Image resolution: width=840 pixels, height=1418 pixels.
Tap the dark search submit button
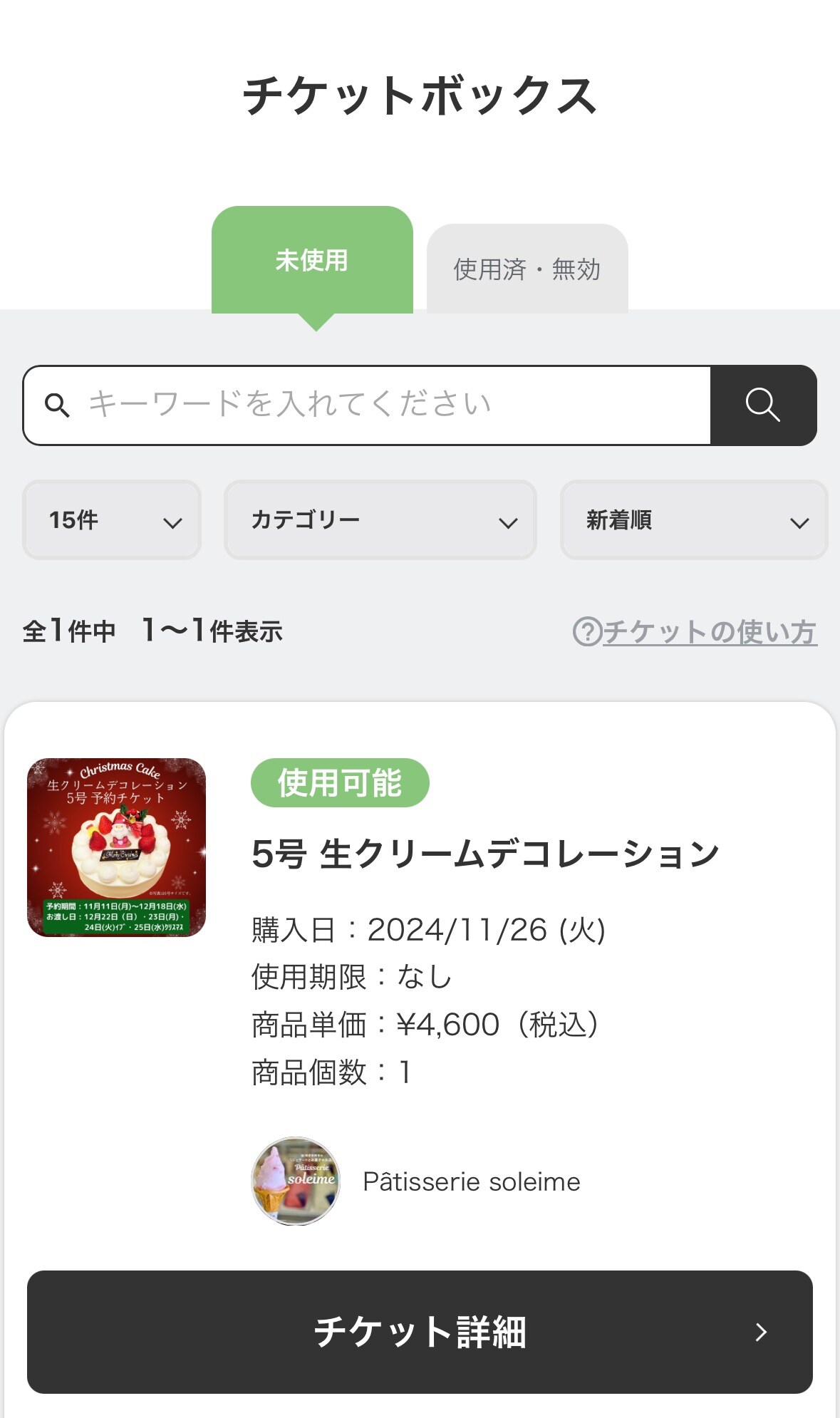763,405
